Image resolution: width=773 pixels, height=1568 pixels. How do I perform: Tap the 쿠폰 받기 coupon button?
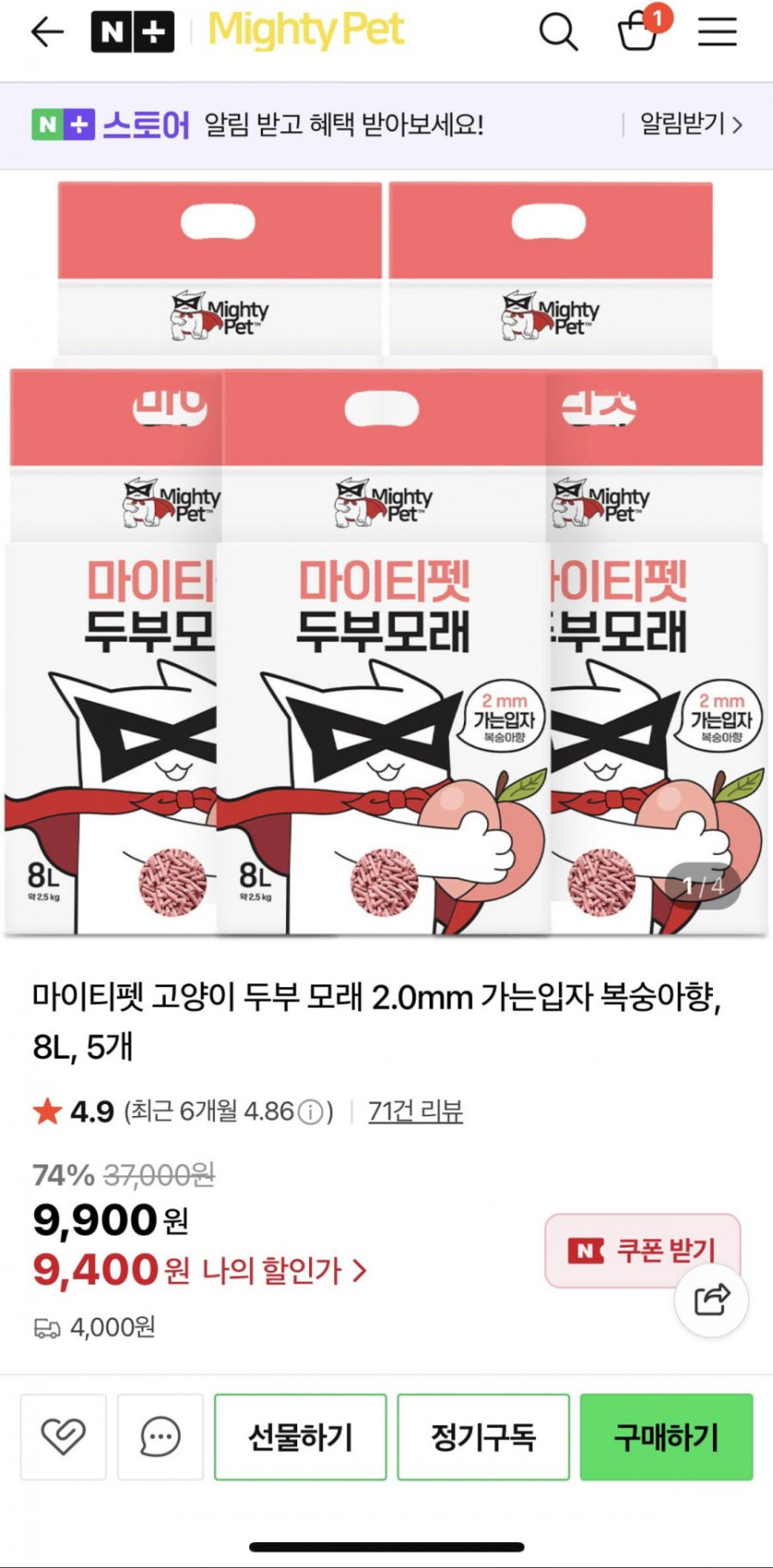coord(642,1250)
